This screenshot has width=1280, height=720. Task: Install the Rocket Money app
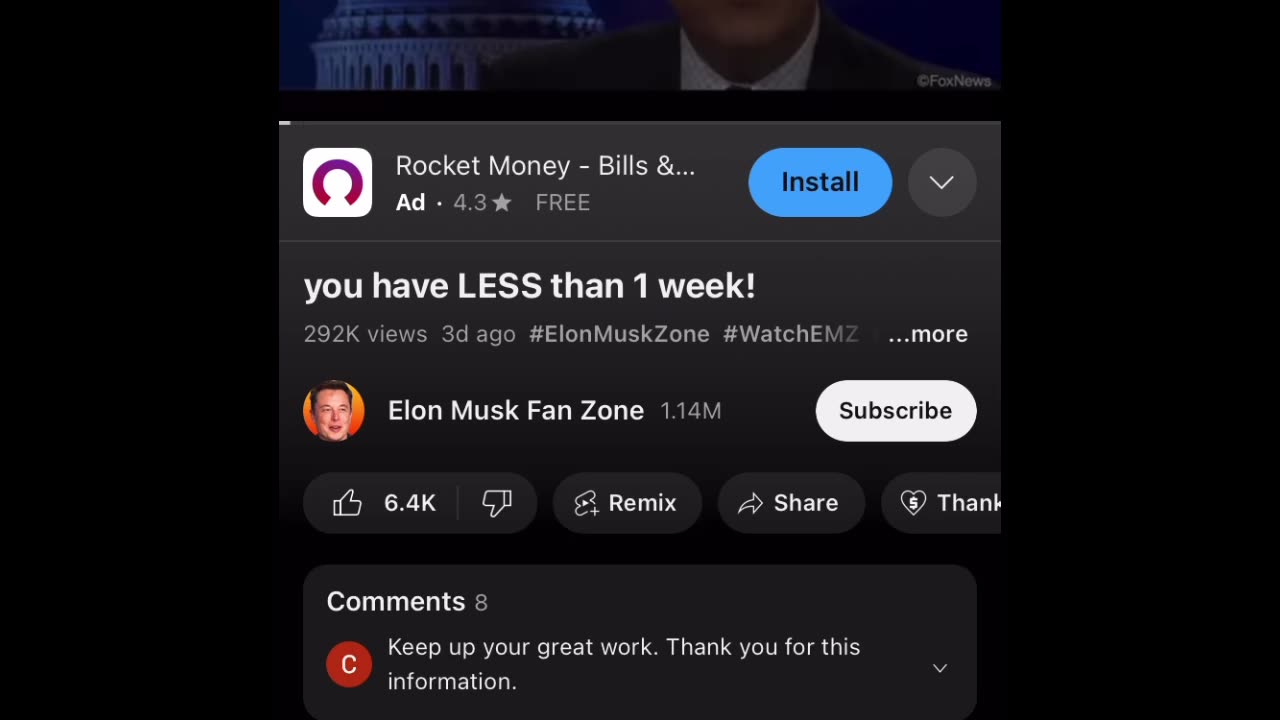[x=819, y=182]
